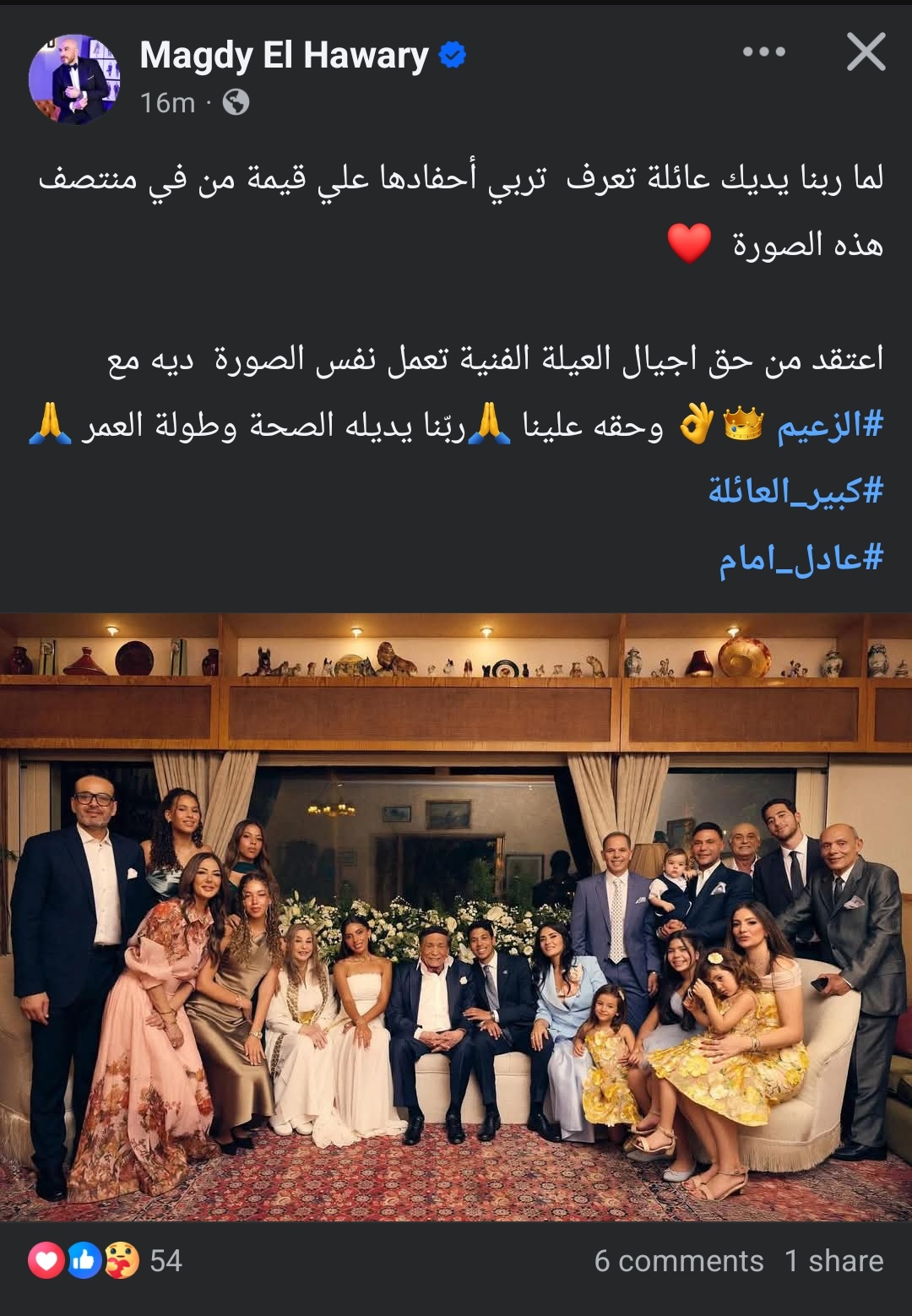The width and height of the screenshot is (912, 1316).
Task: Close the post with the X icon
Action: pyautogui.click(x=866, y=52)
